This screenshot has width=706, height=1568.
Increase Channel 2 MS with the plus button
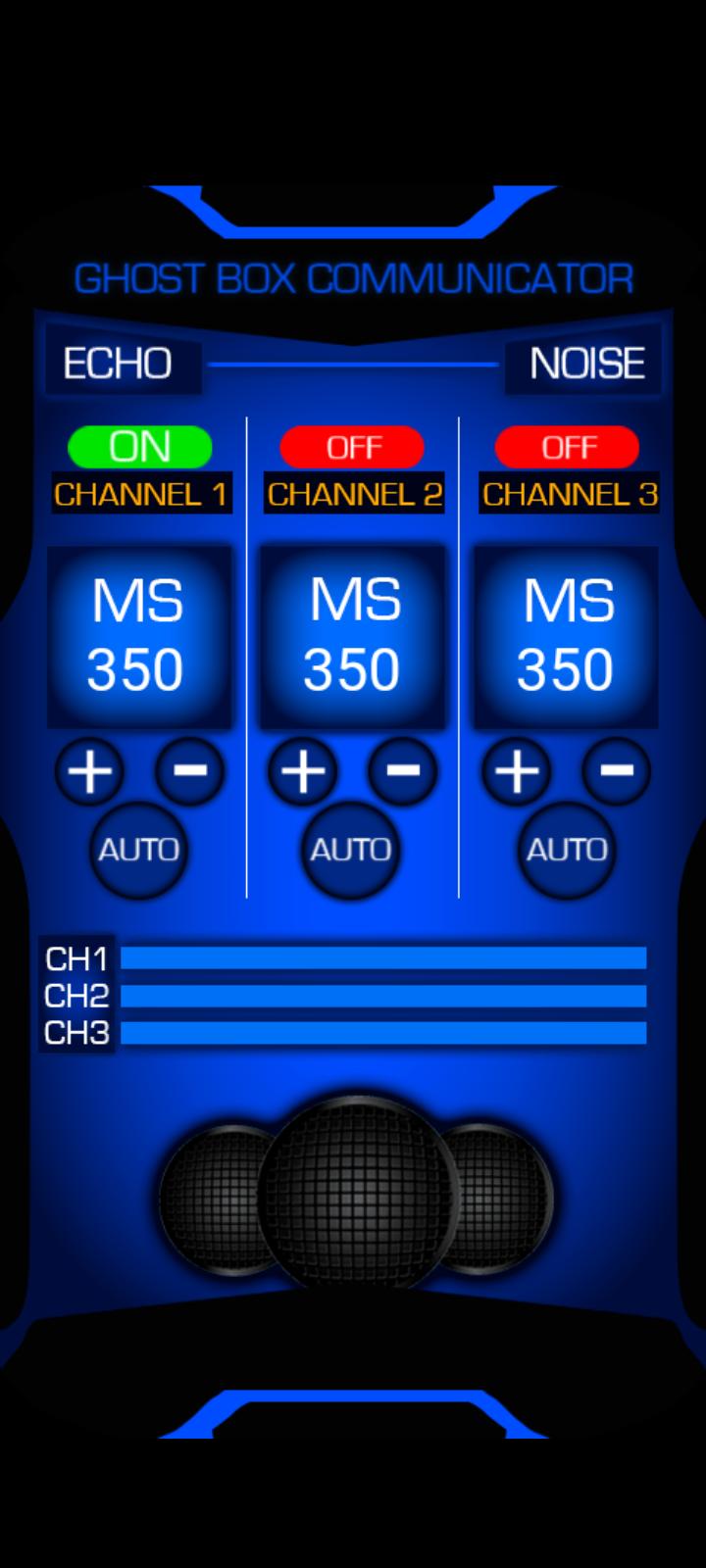pos(303,771)
